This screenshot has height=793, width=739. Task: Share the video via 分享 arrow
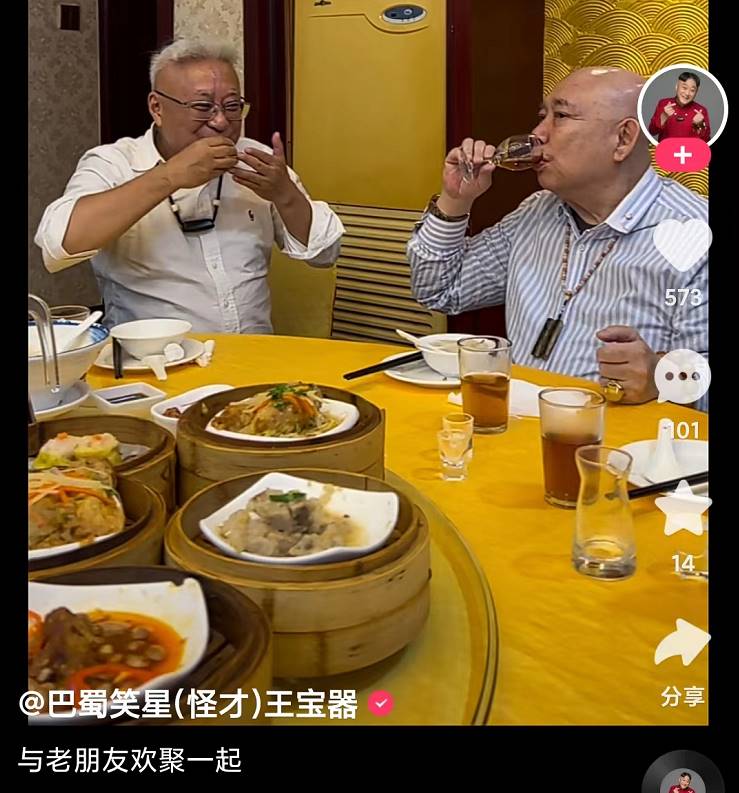point(683,643)
